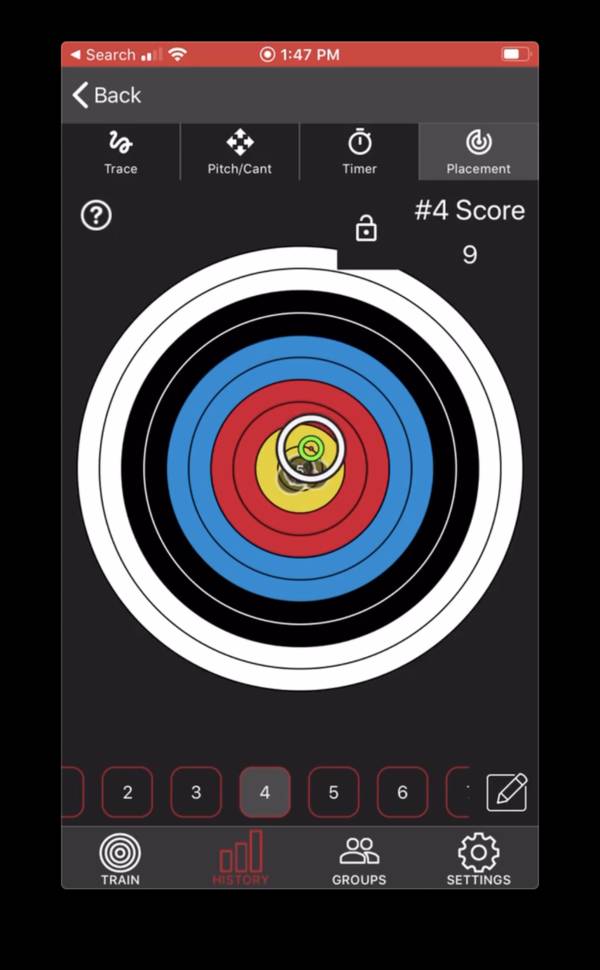
Task: Select shot number 5
Action: [333, 792]
